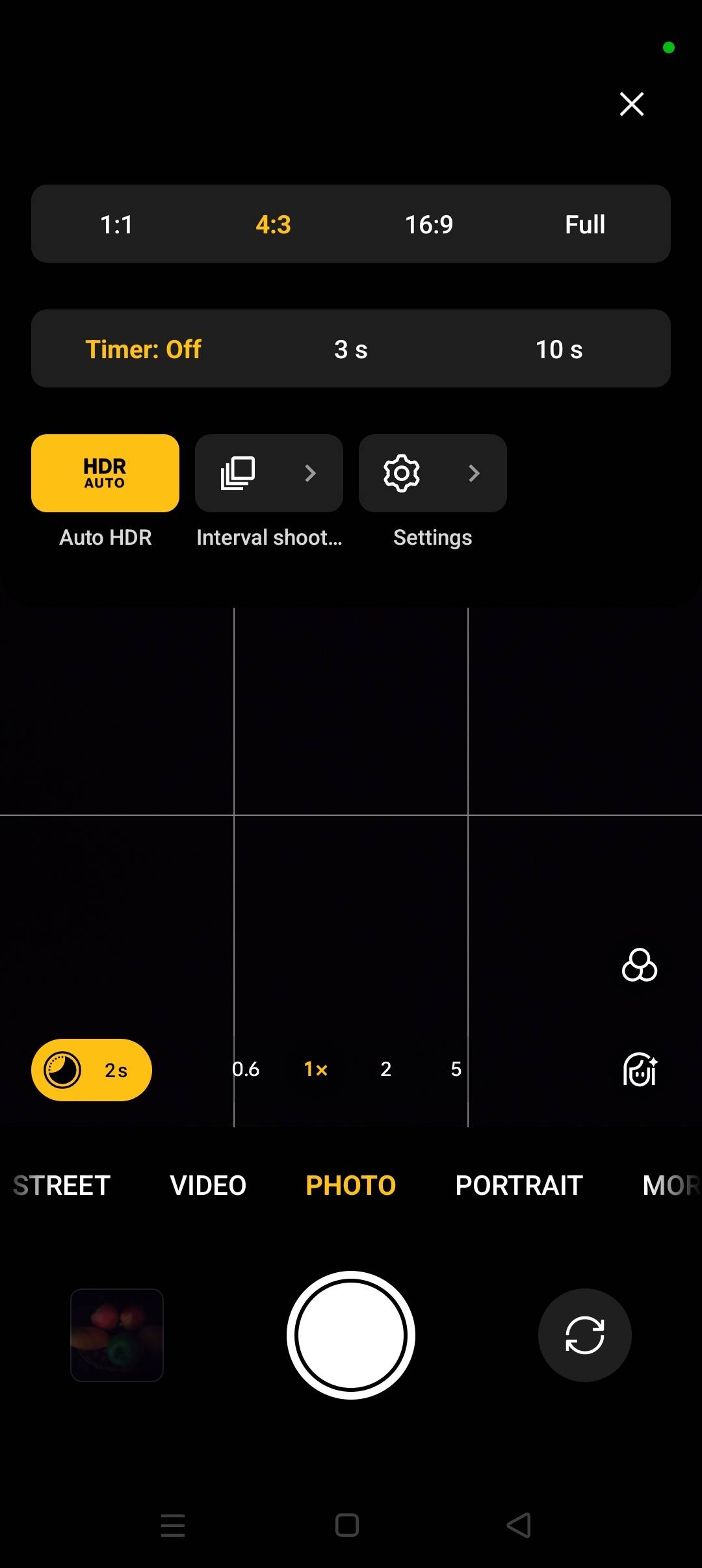Set the timer to 10 s
Screen dimensions: 702x1568
click(x=558, y=349)
